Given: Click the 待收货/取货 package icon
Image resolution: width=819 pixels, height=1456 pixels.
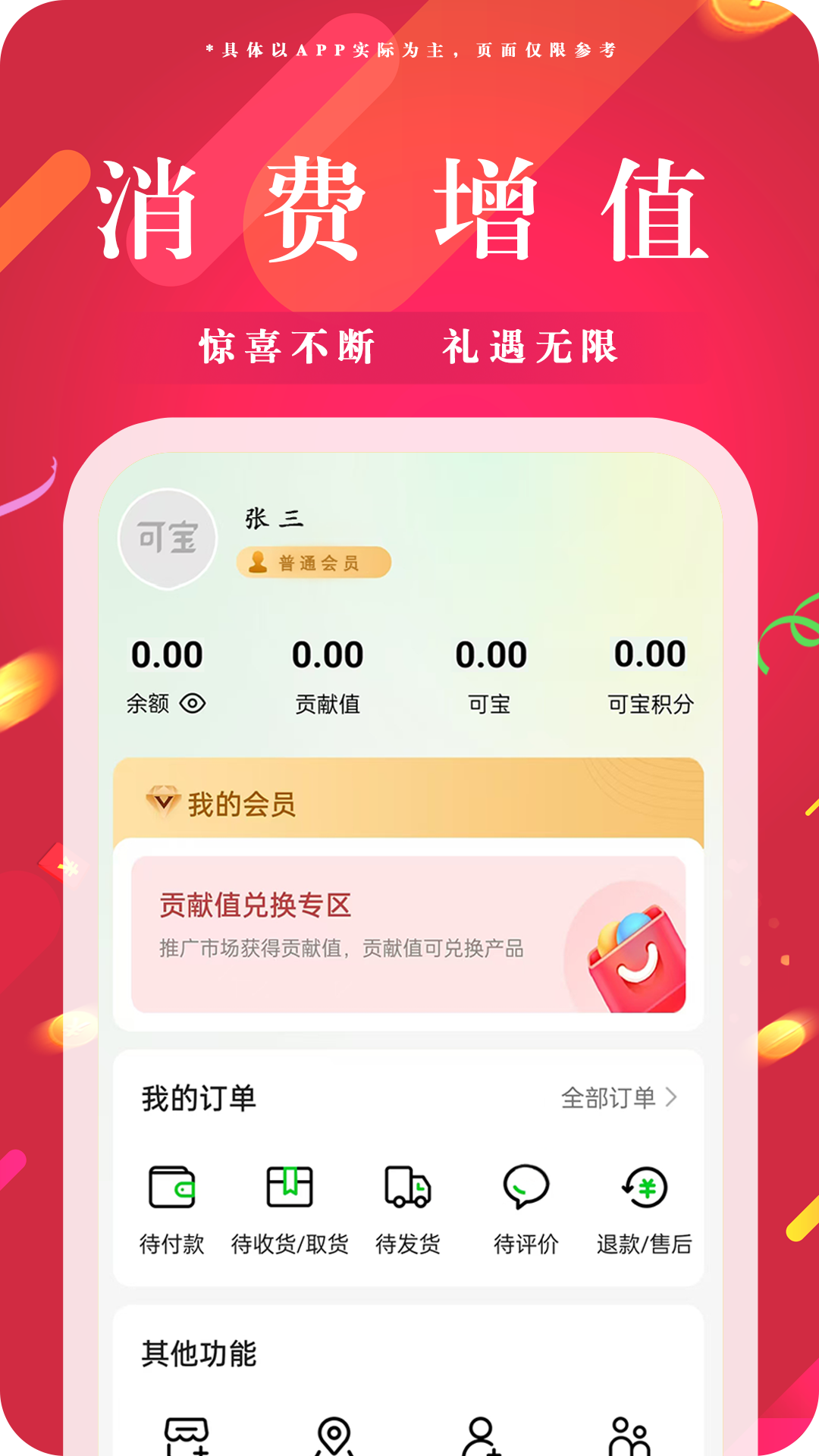Looking at the screenshot, I should click(x=287, y=1185).
